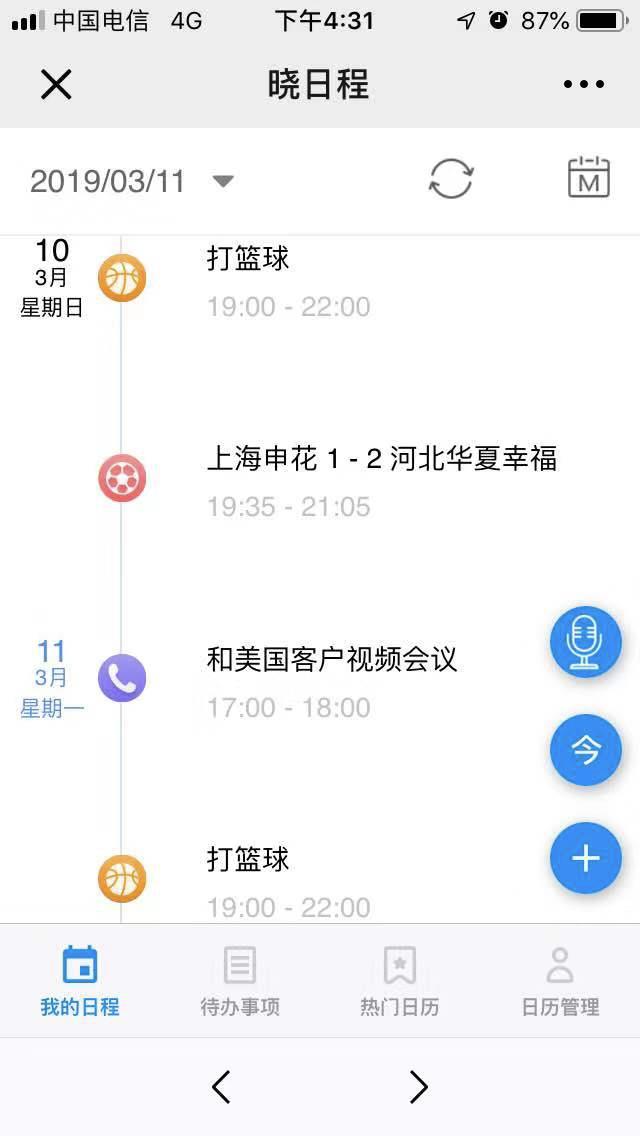
Task: Add a new schedule with plus button
Action: click(x=586, y=858)
